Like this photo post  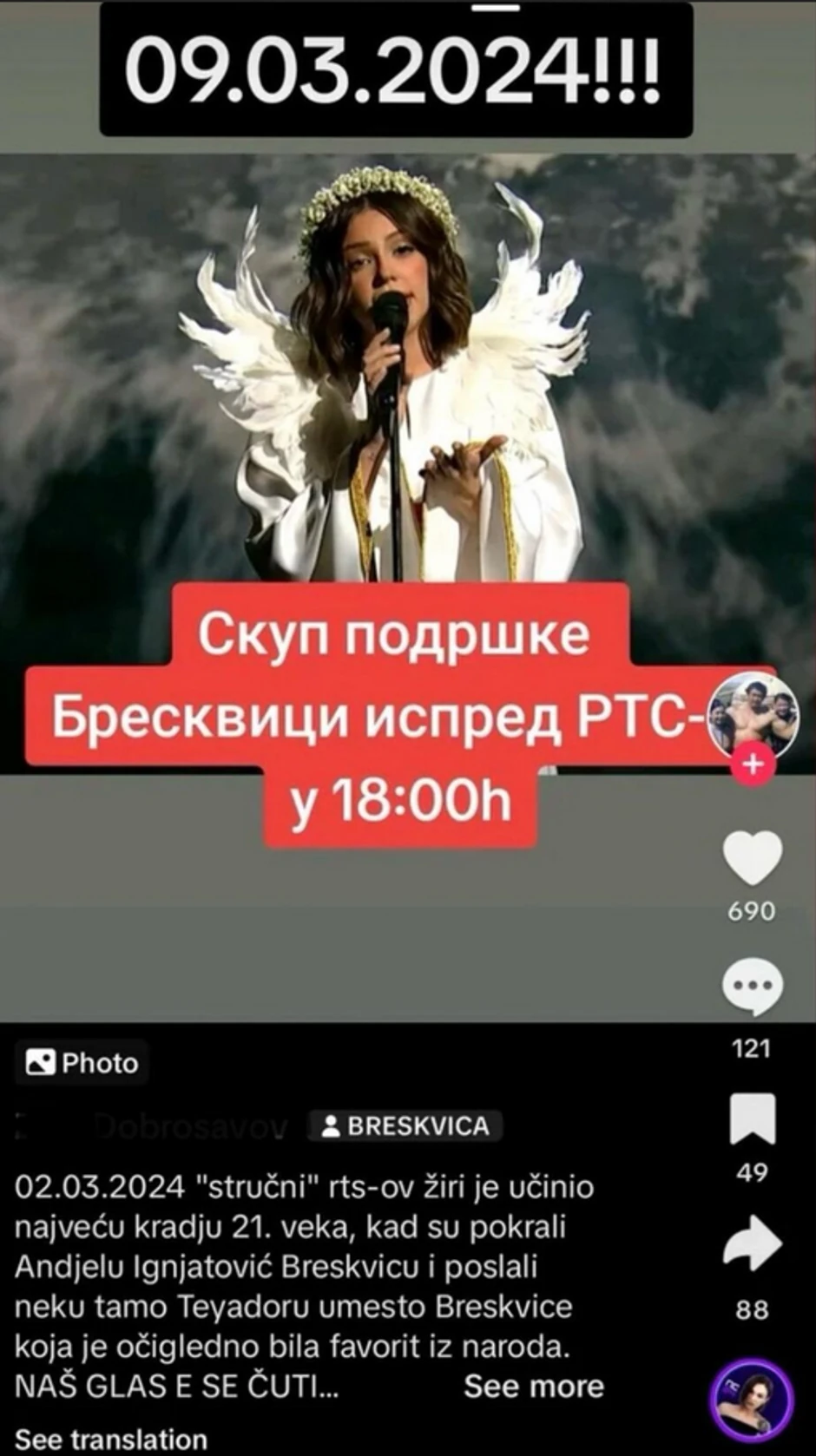pyautogui.click(x=752, y=858)
